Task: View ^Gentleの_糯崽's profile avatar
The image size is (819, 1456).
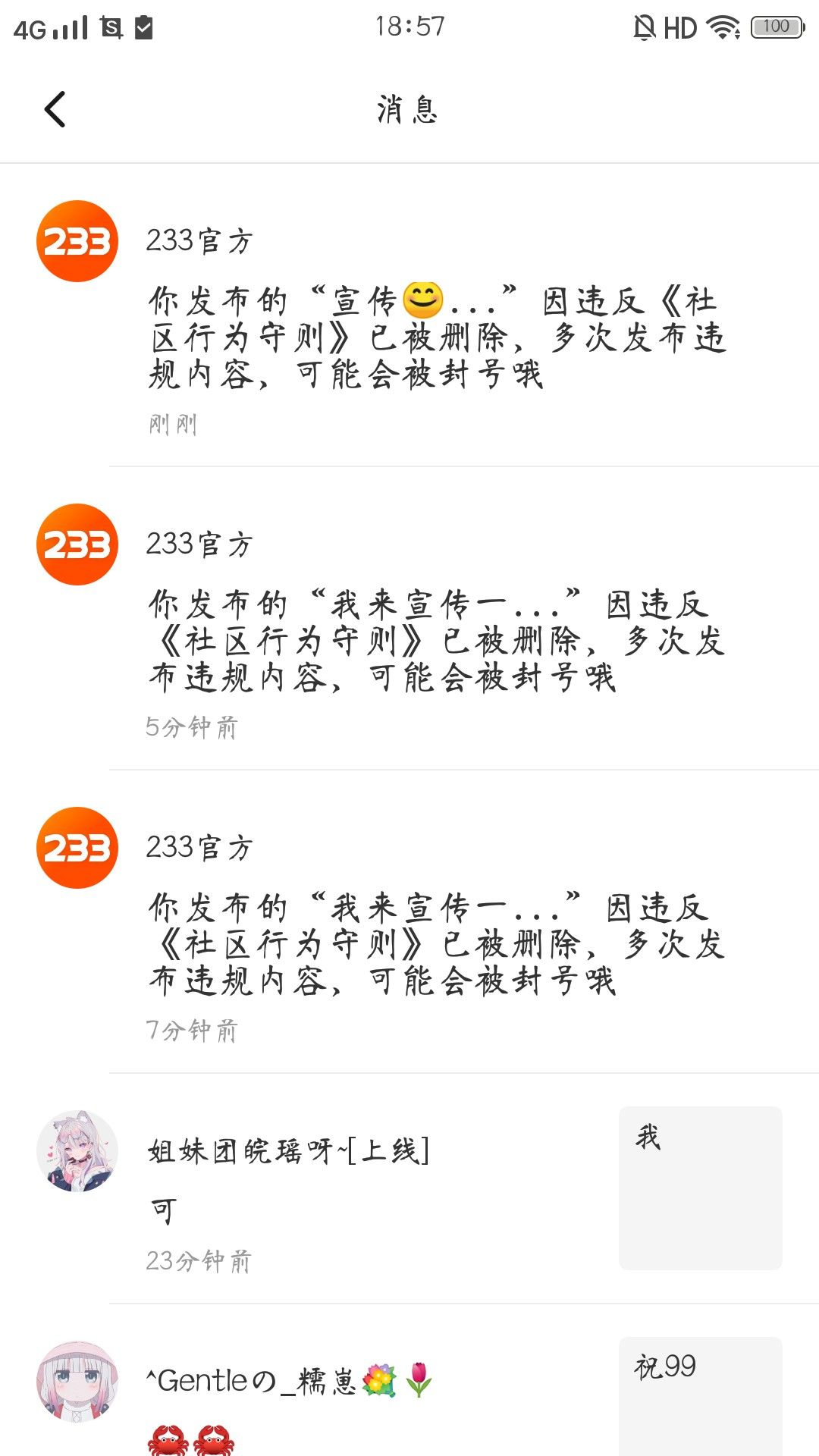Action: (x=77, y=1382)
